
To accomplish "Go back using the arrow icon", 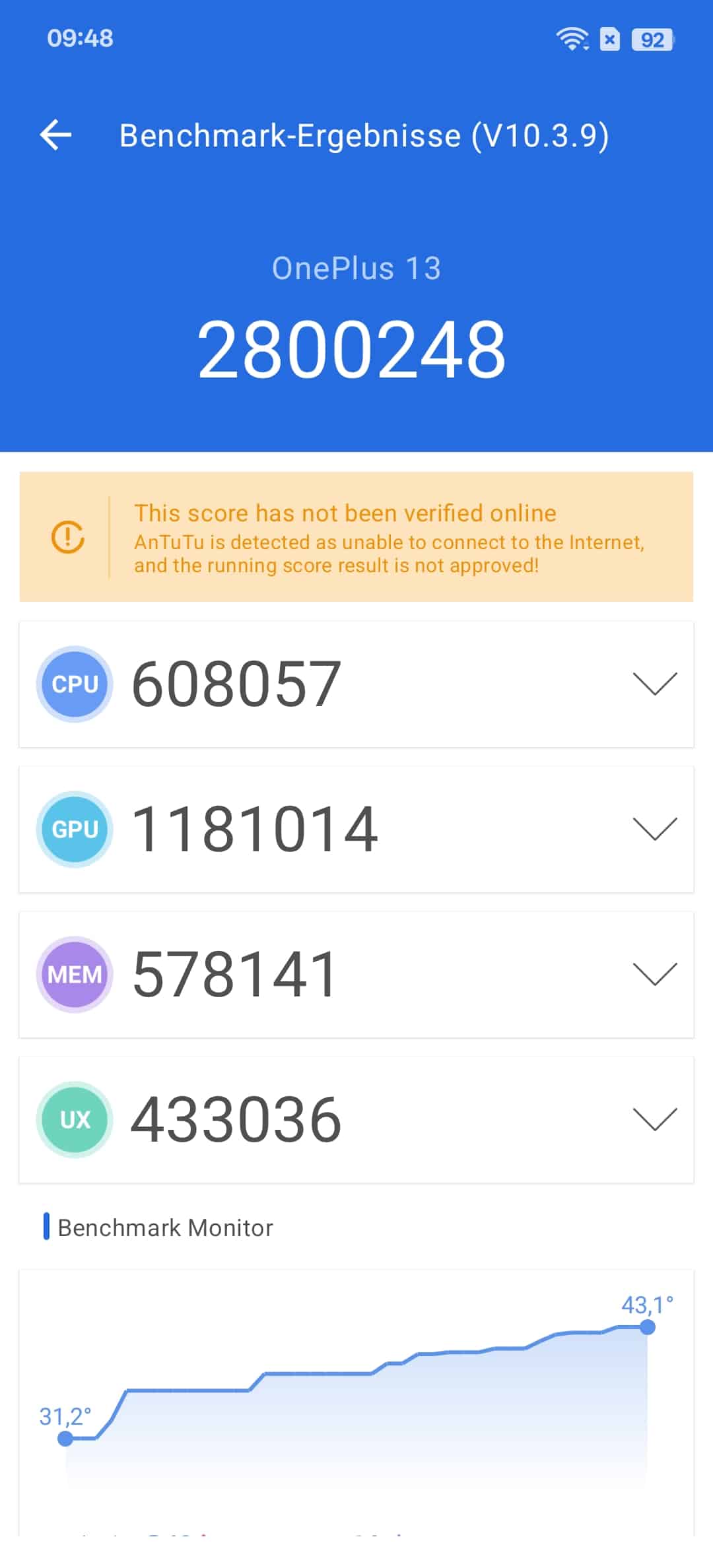I will click(55, 135).
